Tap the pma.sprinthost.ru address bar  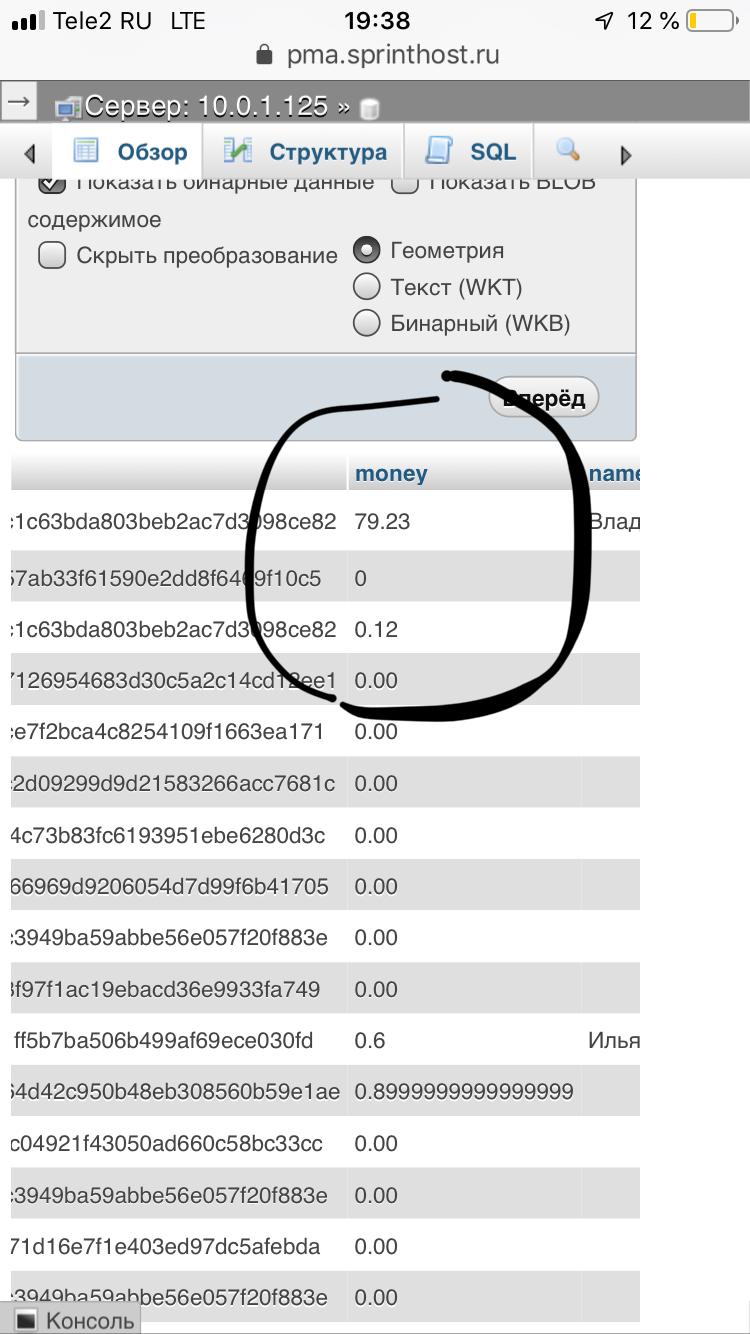tap(377, 54)
